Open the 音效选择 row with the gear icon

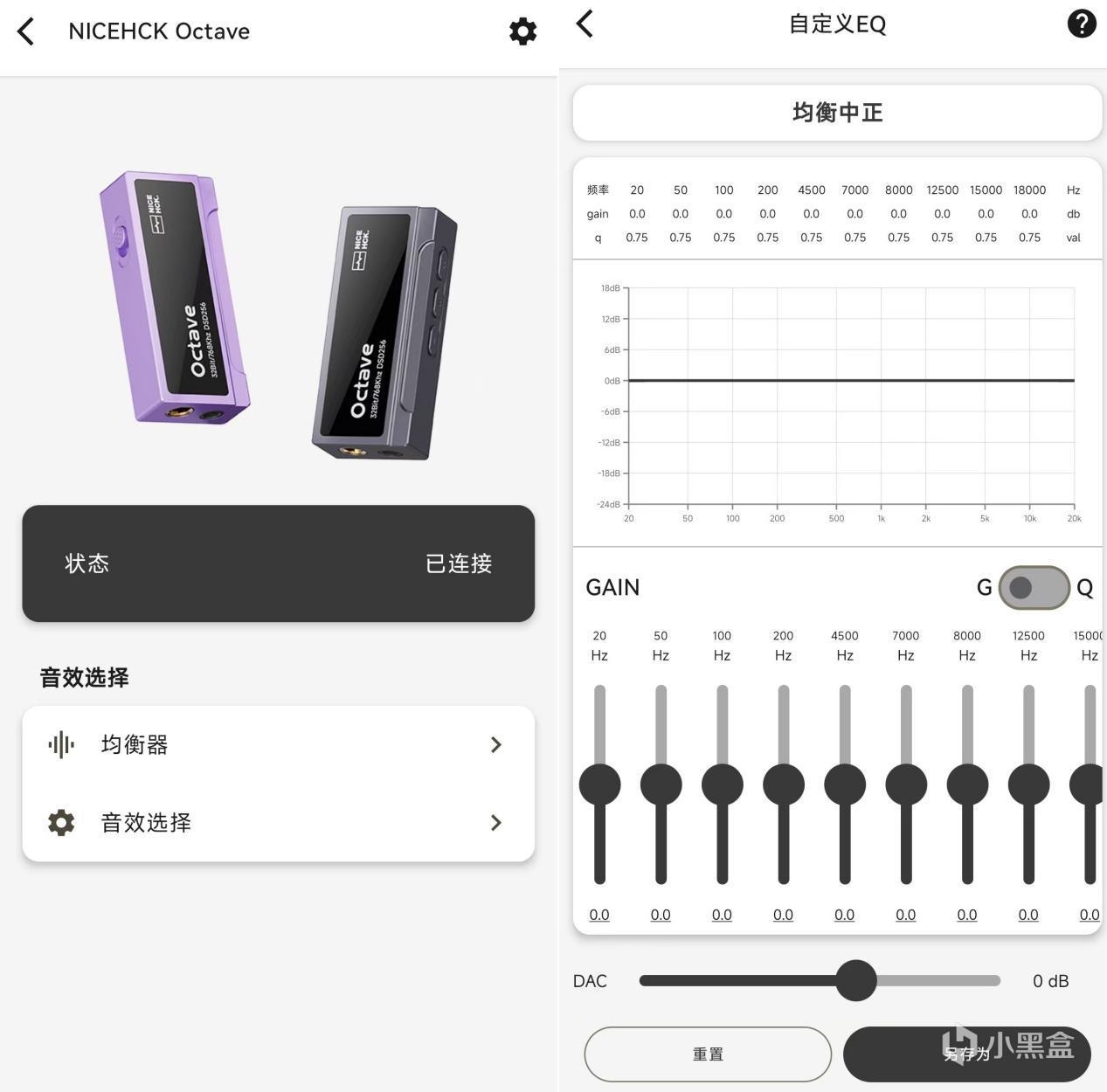[278, 822]
